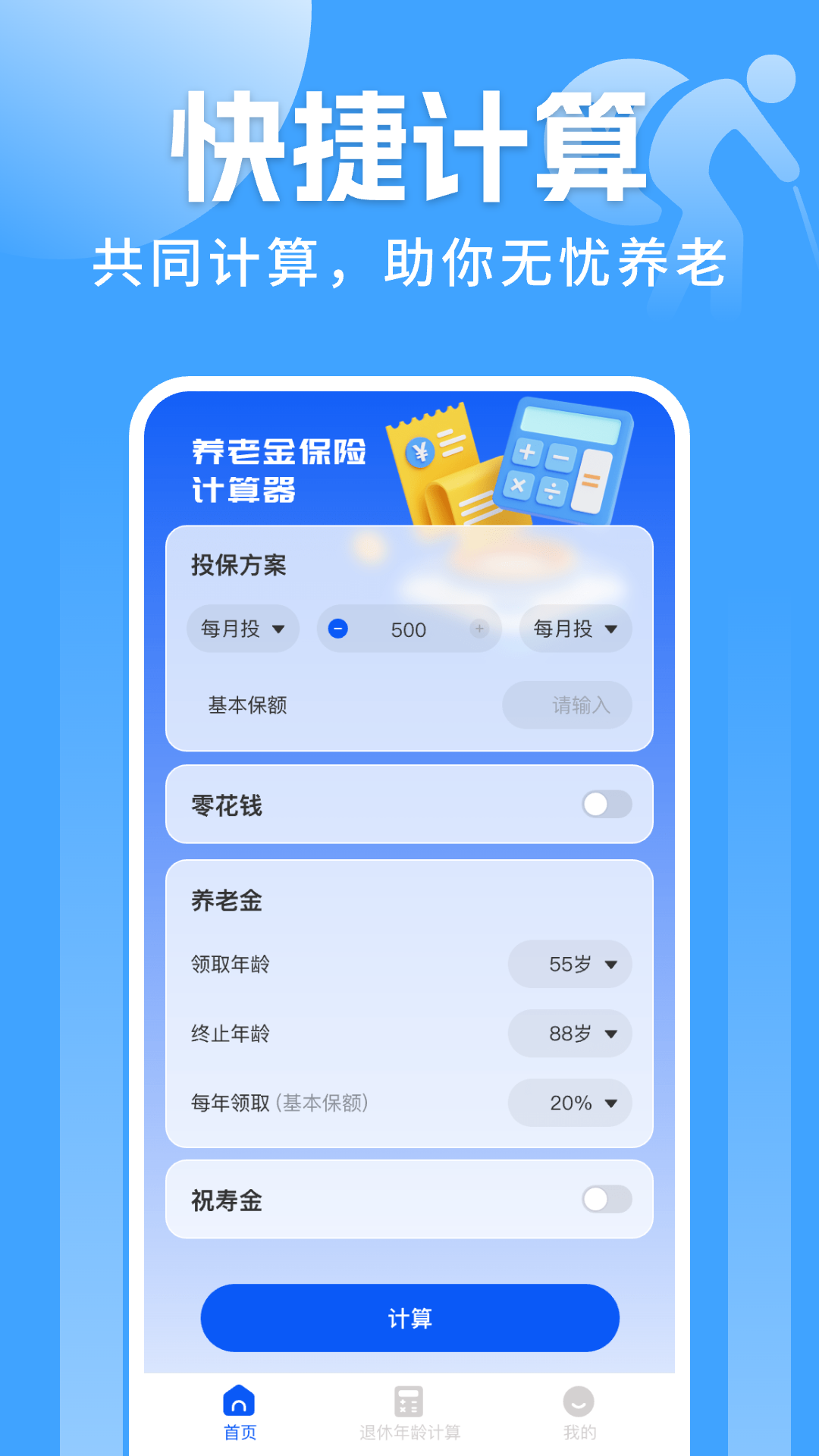Open the left 每月投 dropdown
The height and width of the screenshot is (1456, 819).
click(243, 629)
